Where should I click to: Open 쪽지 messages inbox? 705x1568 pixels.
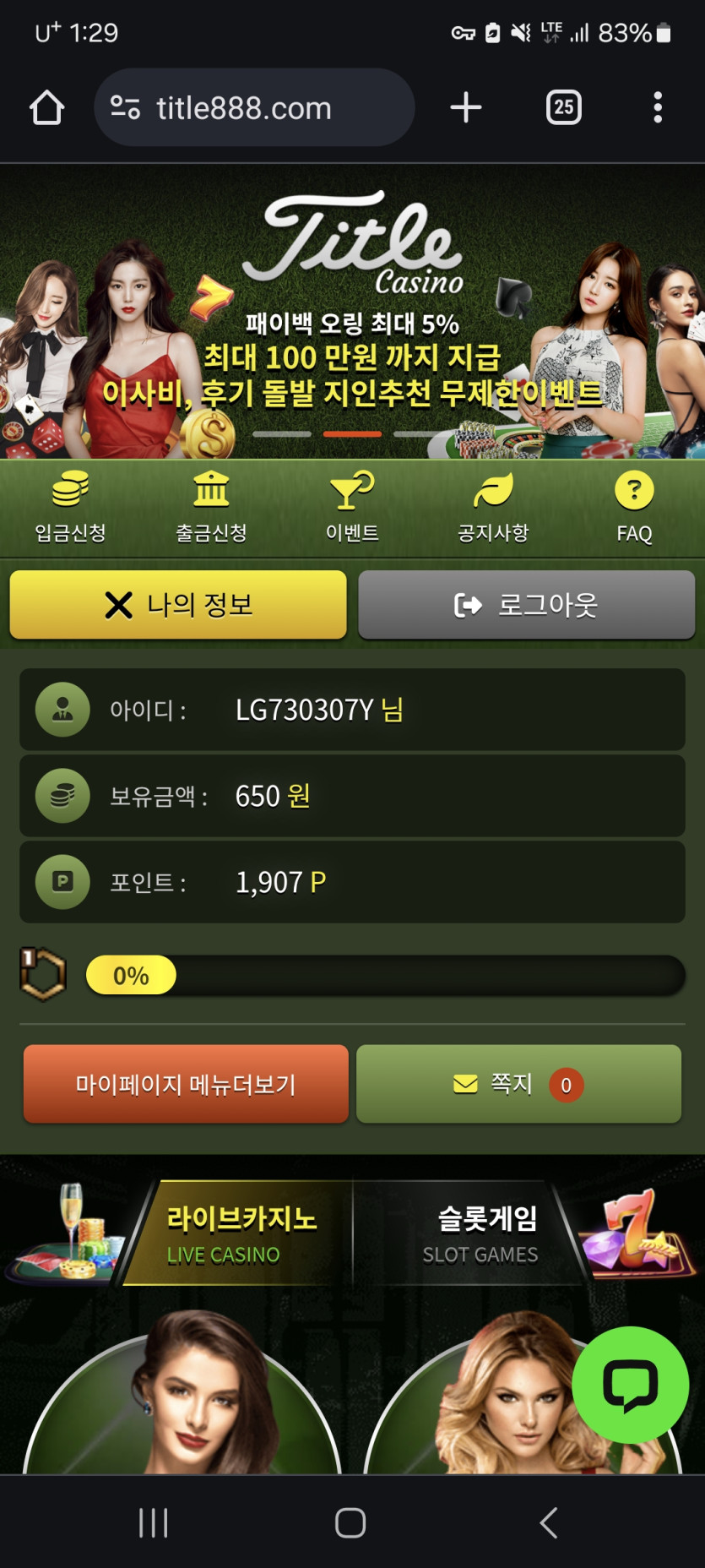click(x=518, y=1084)
